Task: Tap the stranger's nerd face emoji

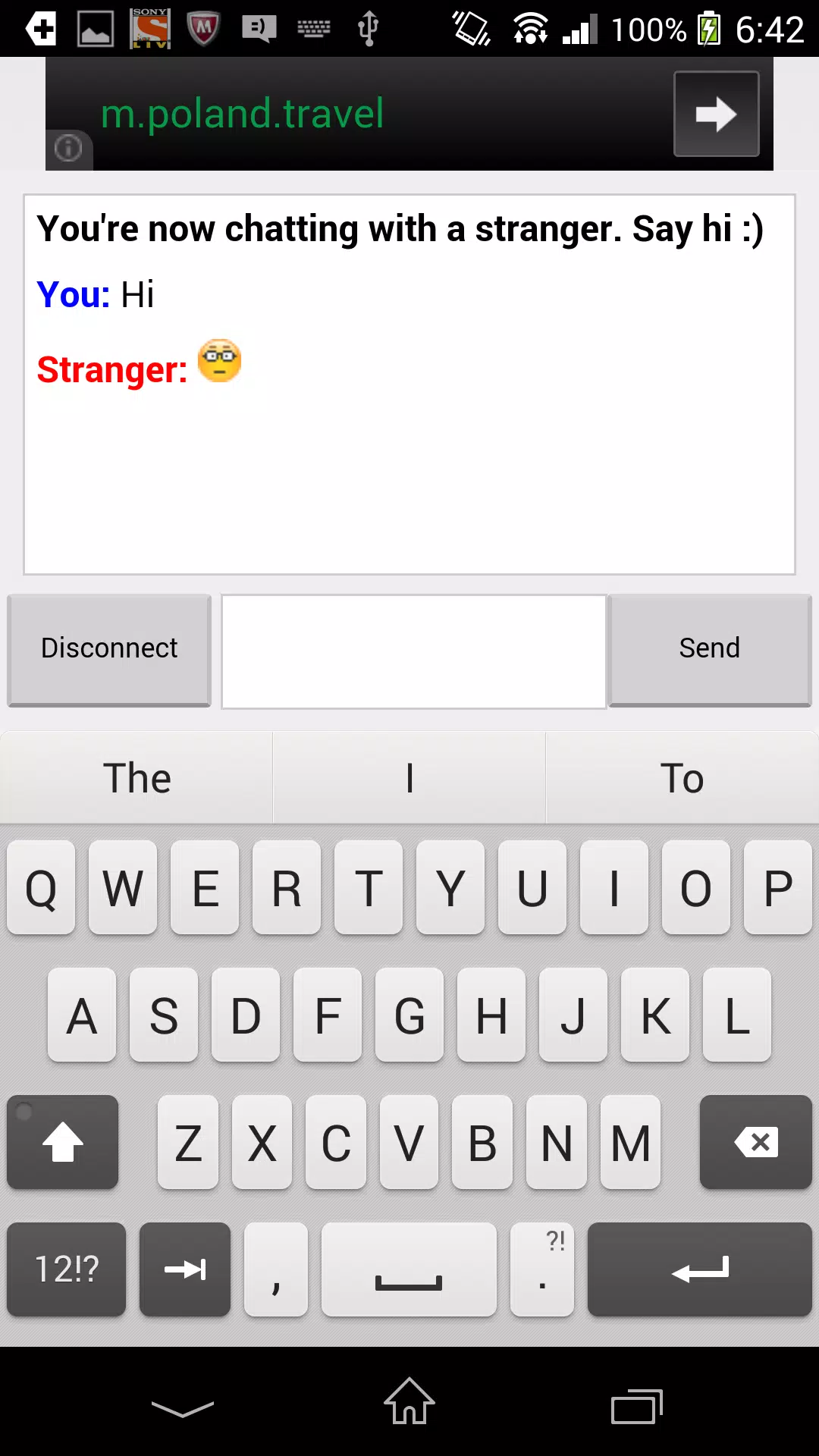Action: point(219,362)
